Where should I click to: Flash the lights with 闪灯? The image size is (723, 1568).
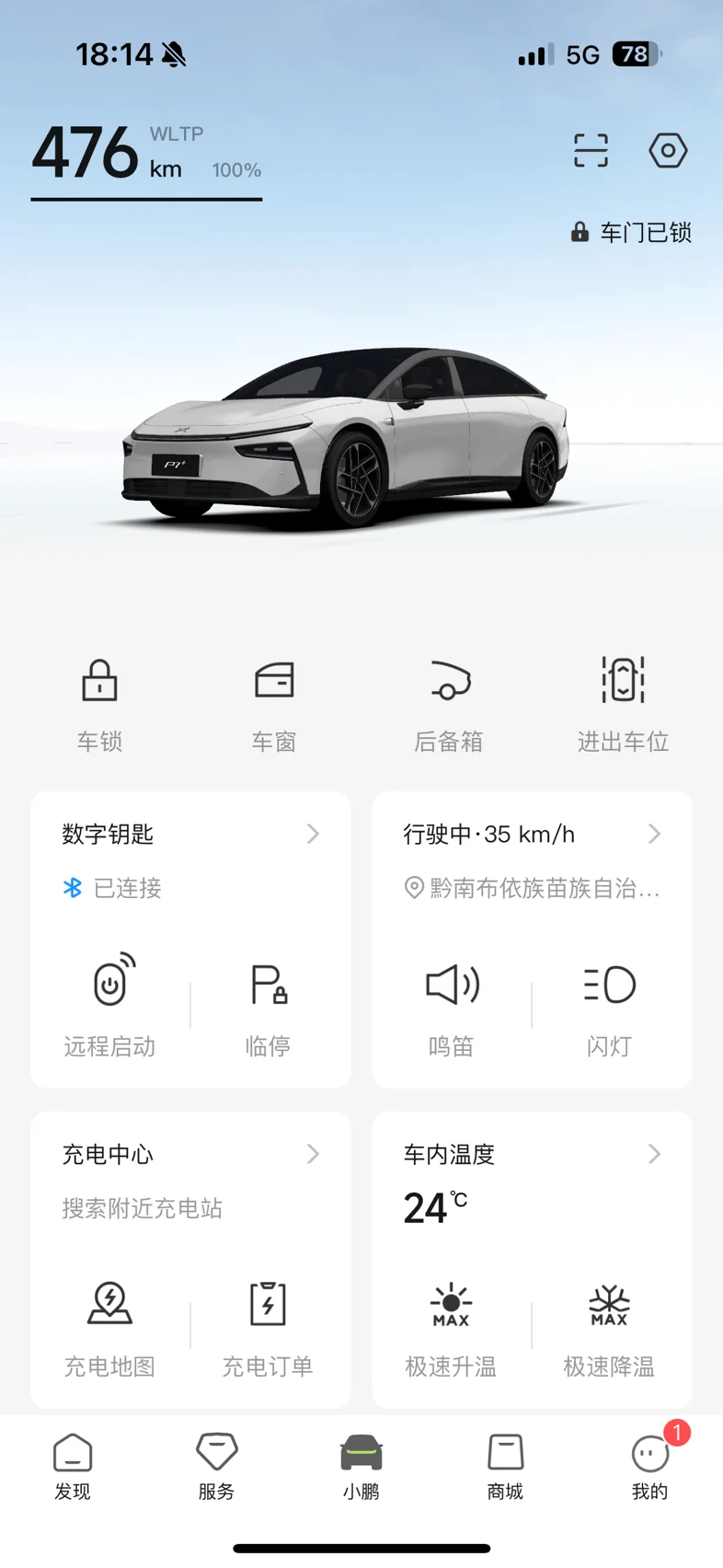tap(609, 1005)
